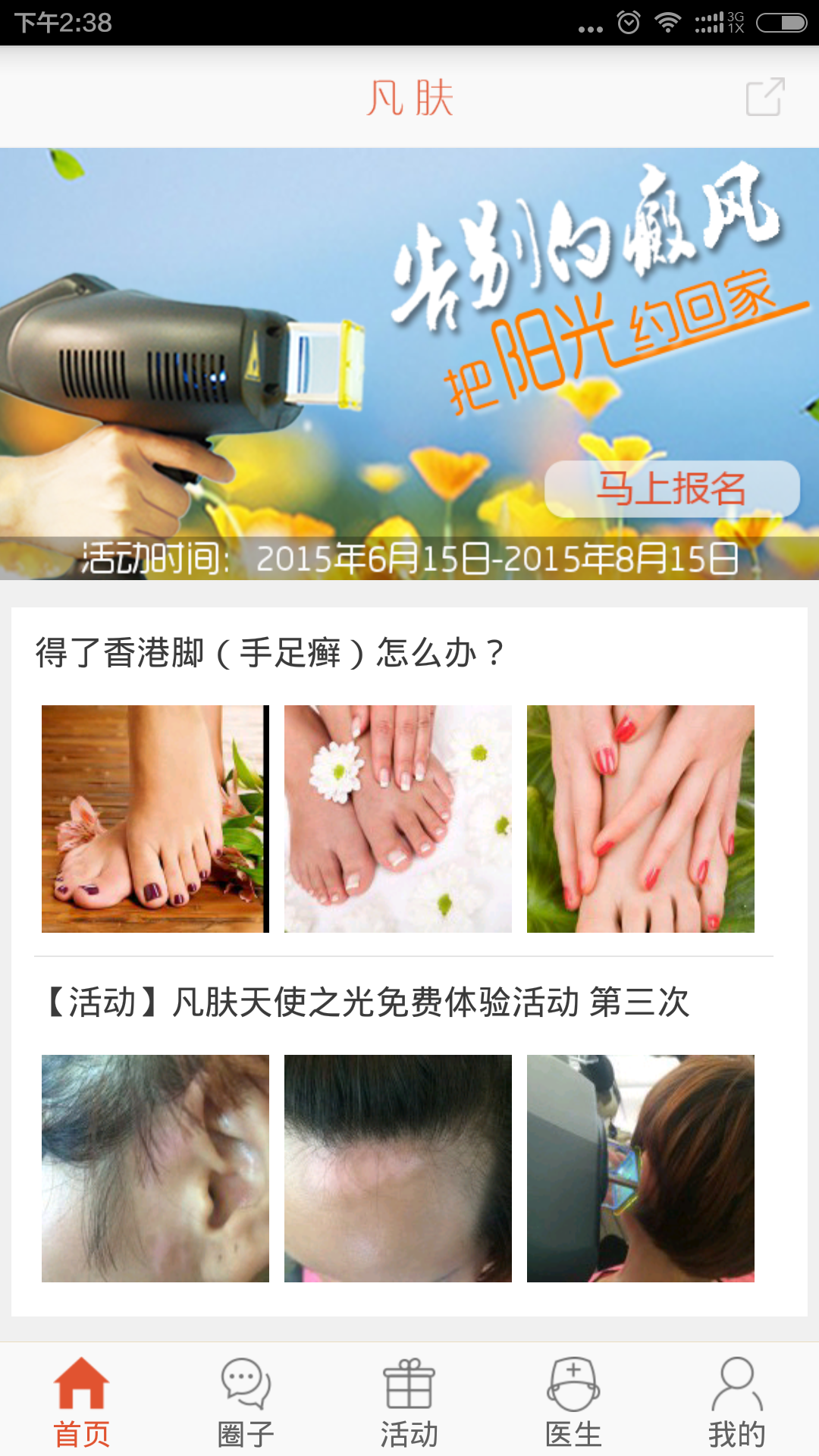Open the red-nail hands photo
Screen dimensions: 819x1456
pos(640,819)
